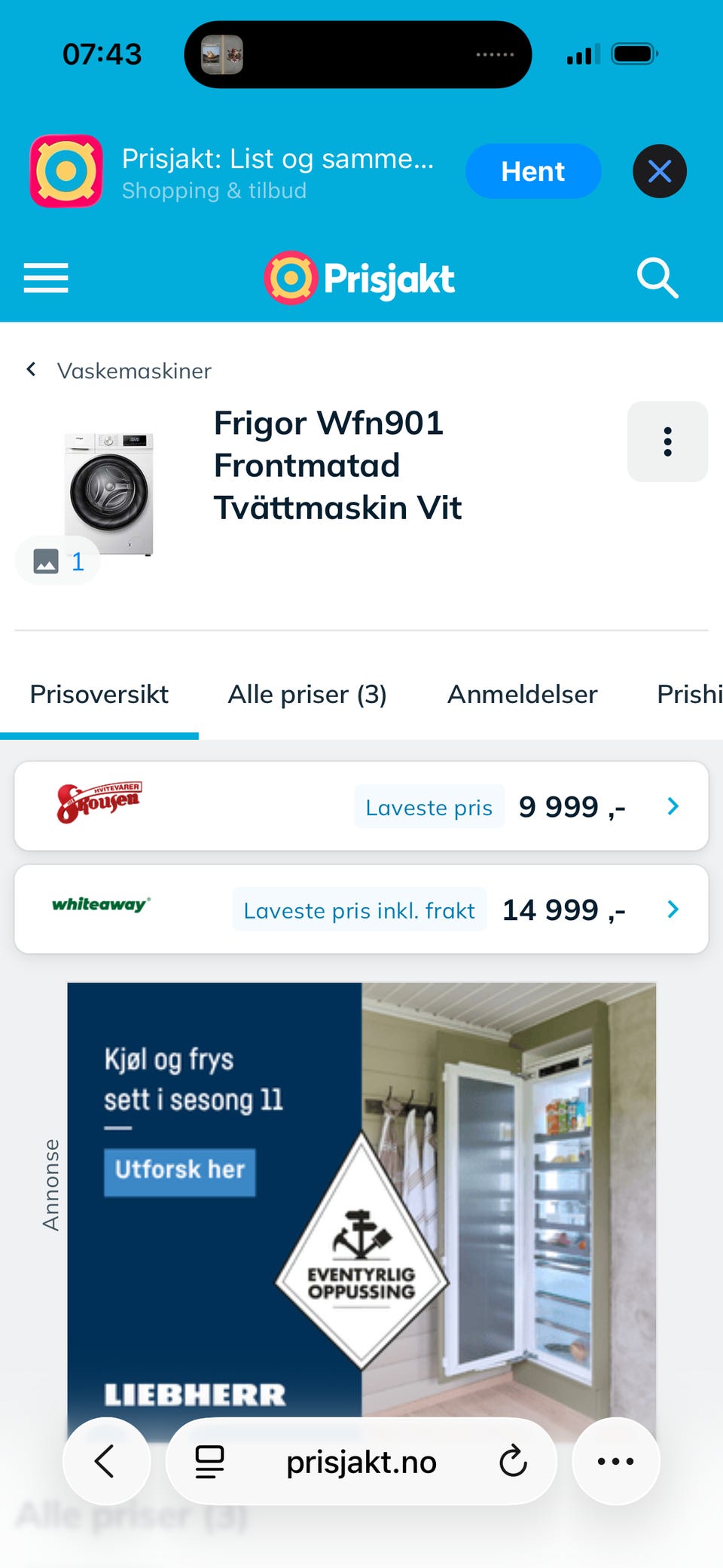Reload the page in Safari
Screen dimensions: 723x1568
513,1460
